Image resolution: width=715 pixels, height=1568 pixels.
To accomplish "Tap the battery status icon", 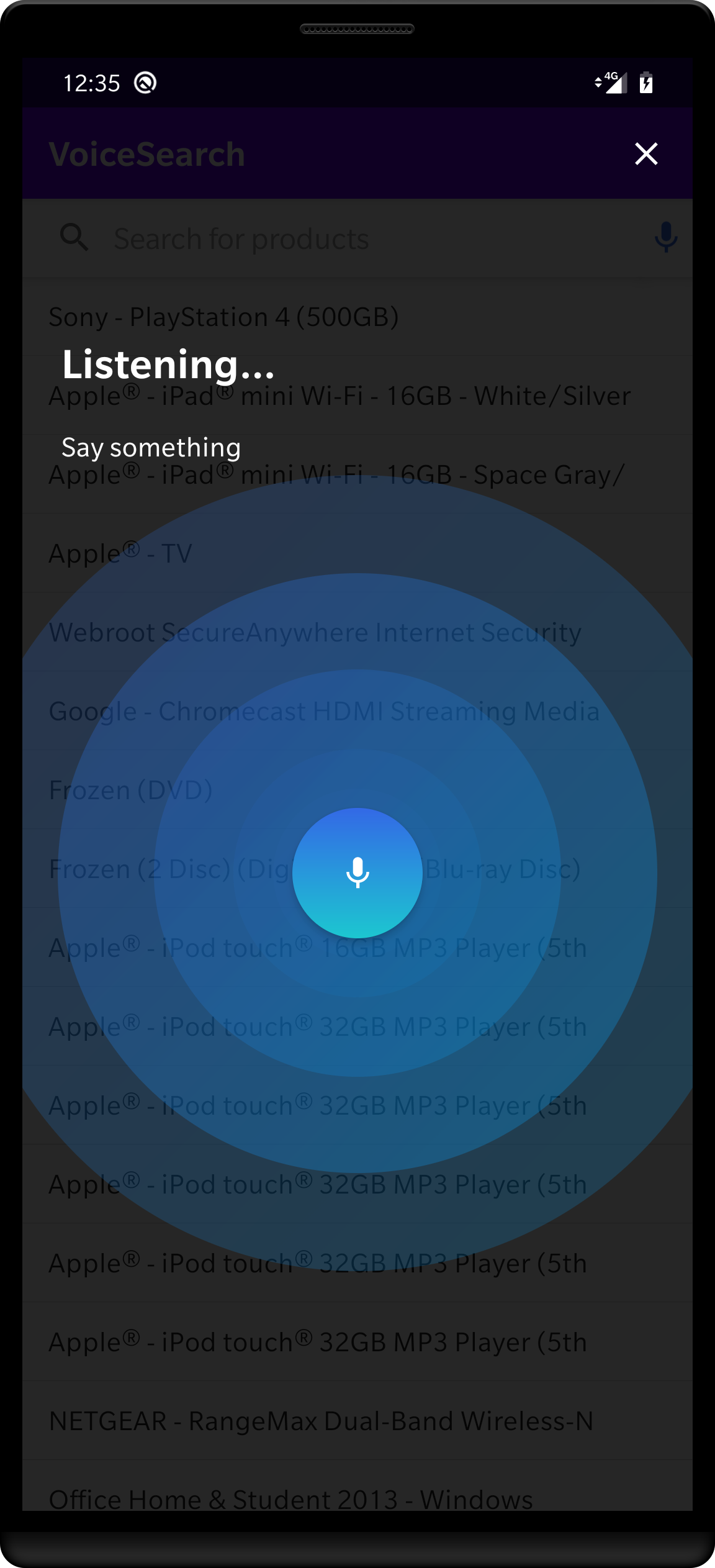I will point(645,82).
